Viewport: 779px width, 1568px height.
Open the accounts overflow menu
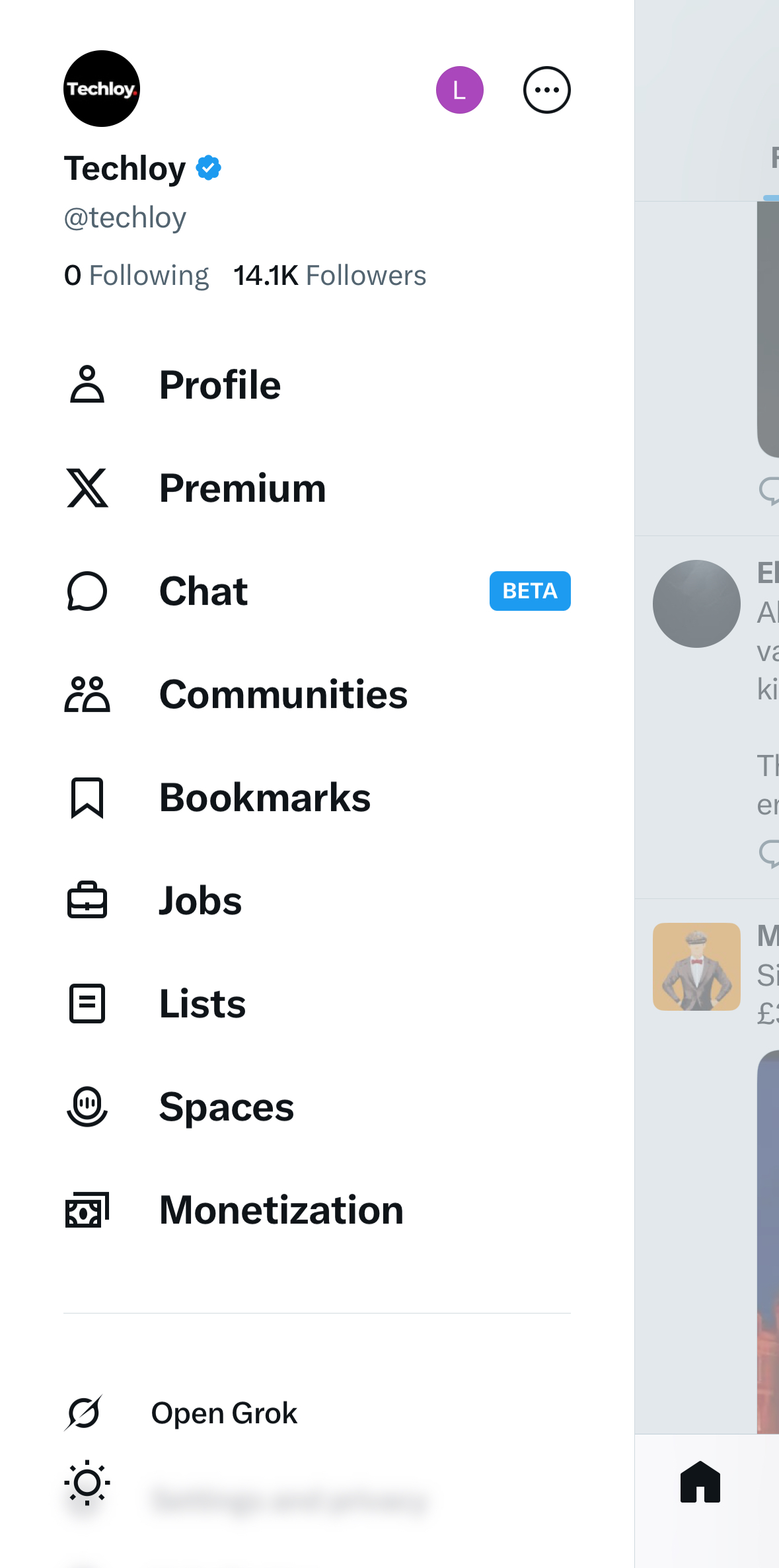click(x=546, y=90)
